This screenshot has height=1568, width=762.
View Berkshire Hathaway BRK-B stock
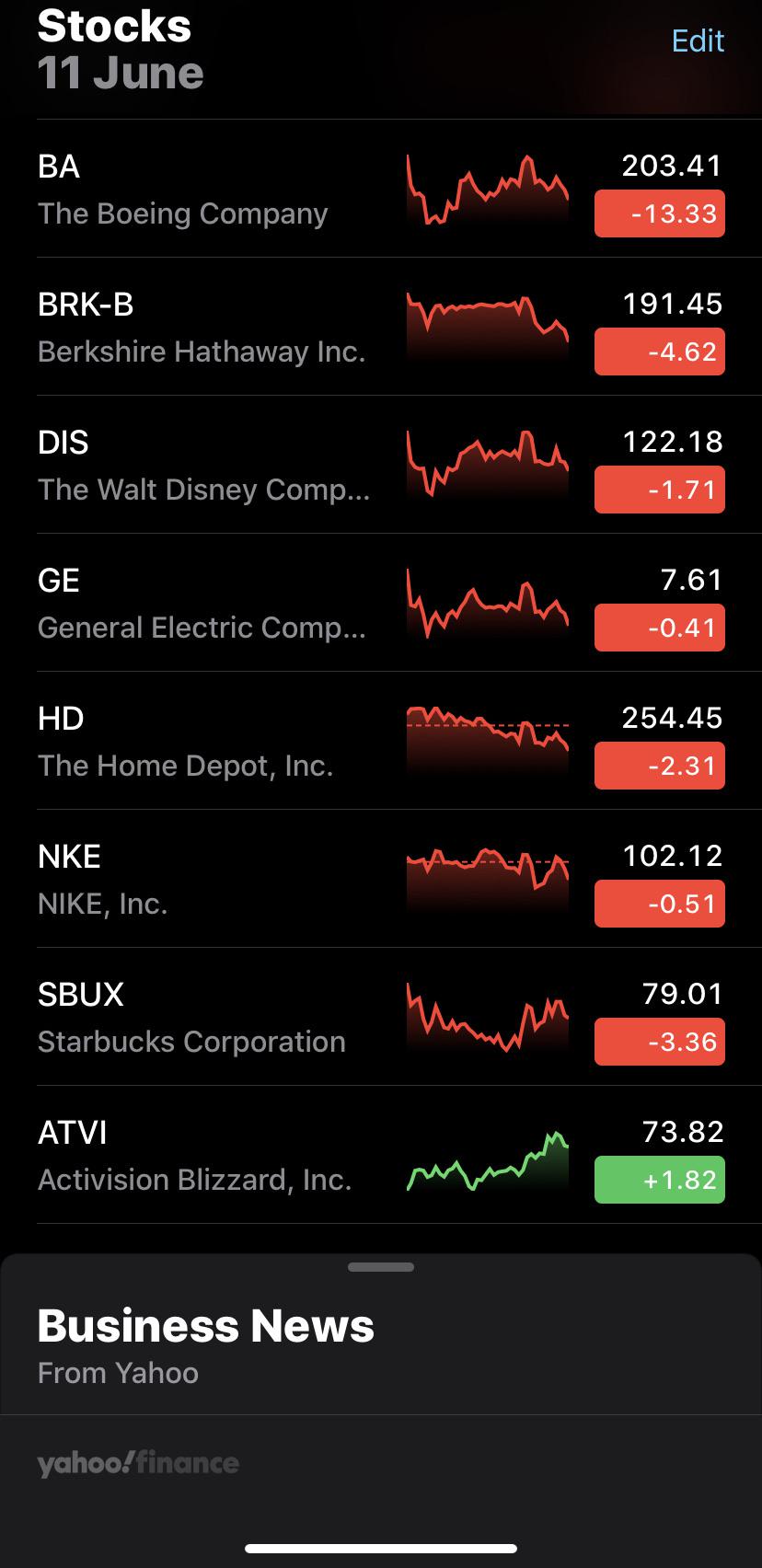(381, 327)
